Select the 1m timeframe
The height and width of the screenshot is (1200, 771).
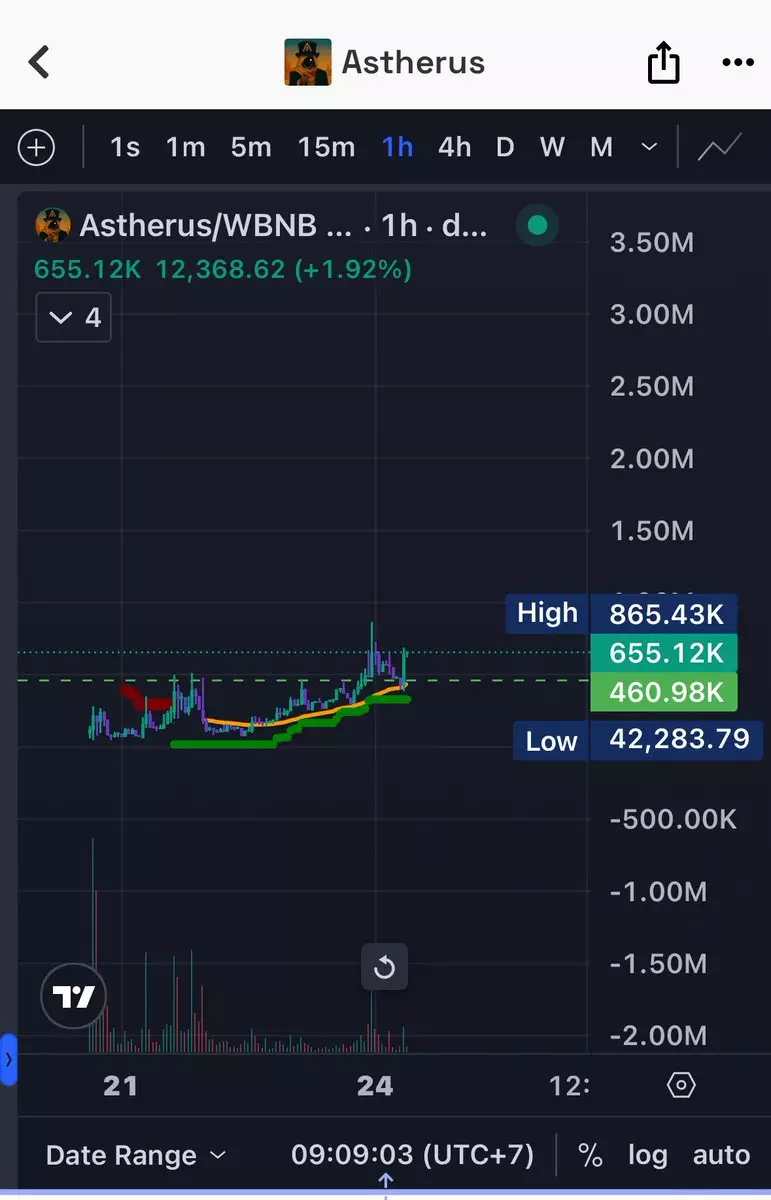click(x=185, y=148)
